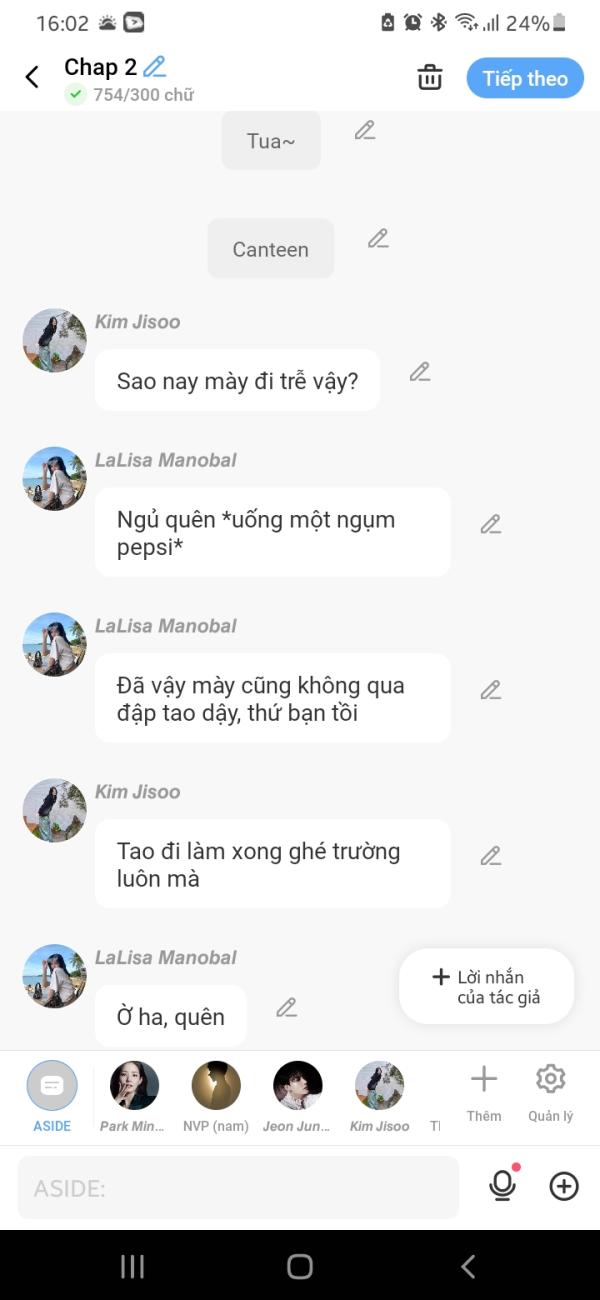Viewport: 600px width, 1300px height.
Task: Focus the ASIDE message input field
Action: (x=238, y=1188)
